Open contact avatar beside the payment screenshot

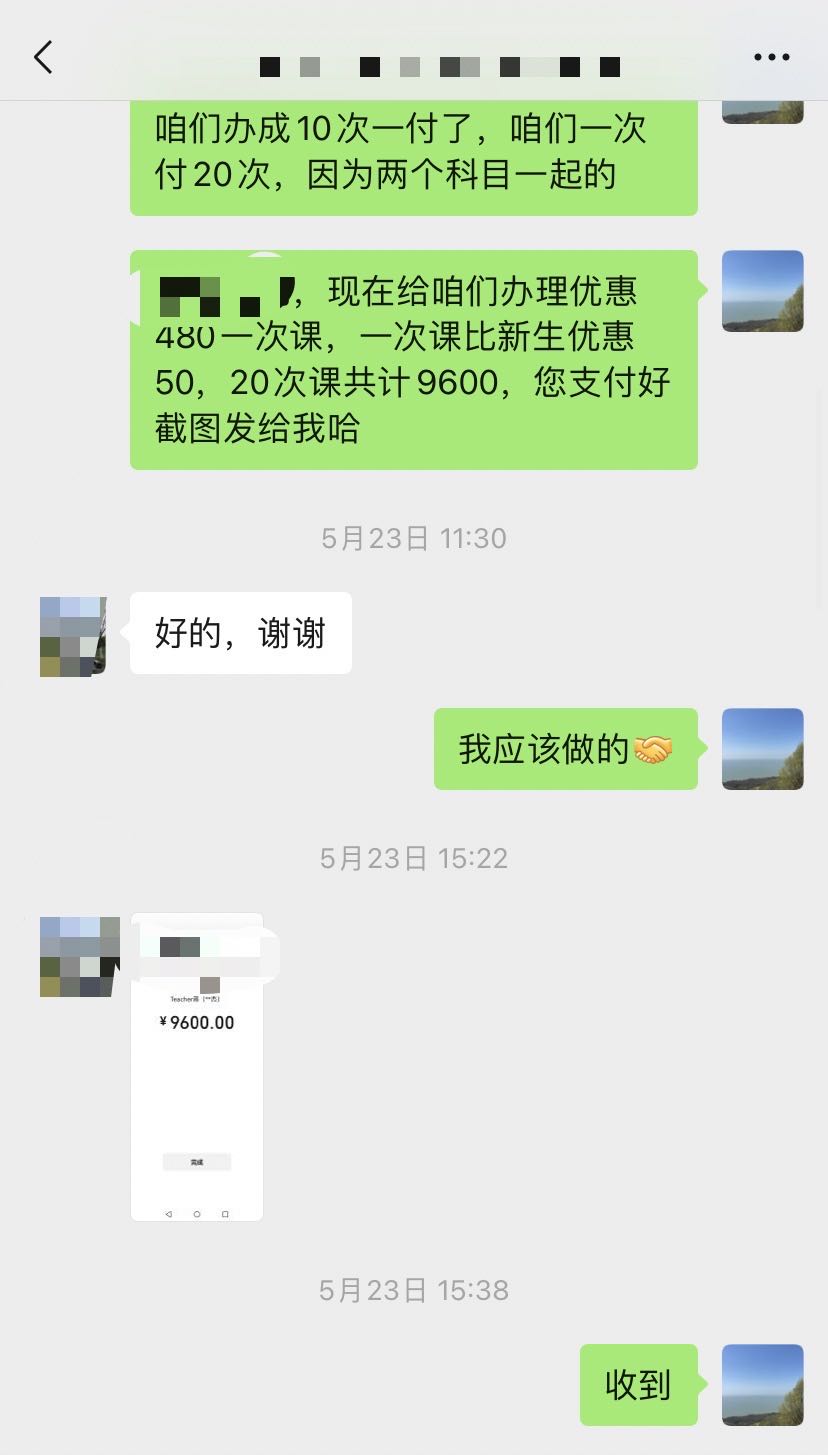(x=79, y=957)
